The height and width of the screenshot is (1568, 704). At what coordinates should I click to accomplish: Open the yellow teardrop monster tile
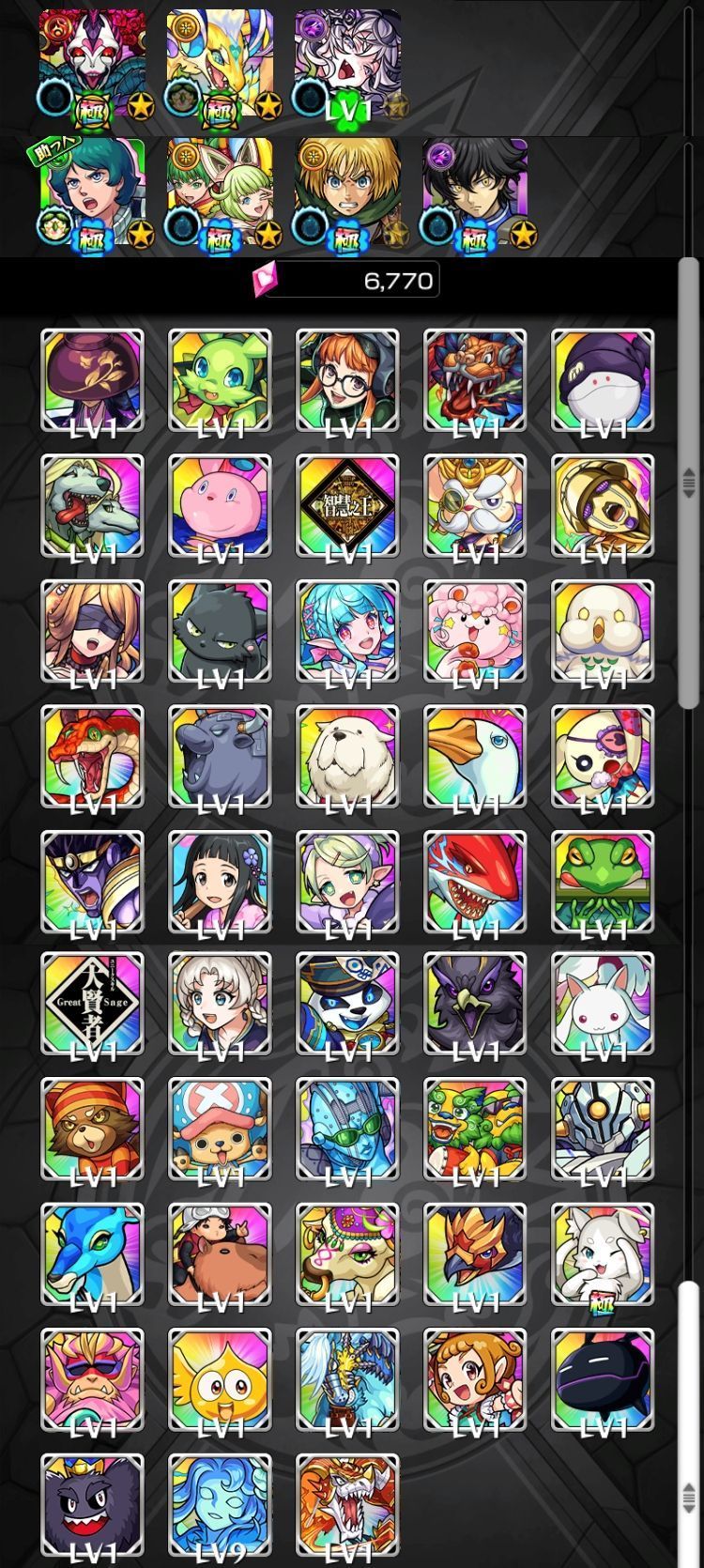tap(220, 1378)
